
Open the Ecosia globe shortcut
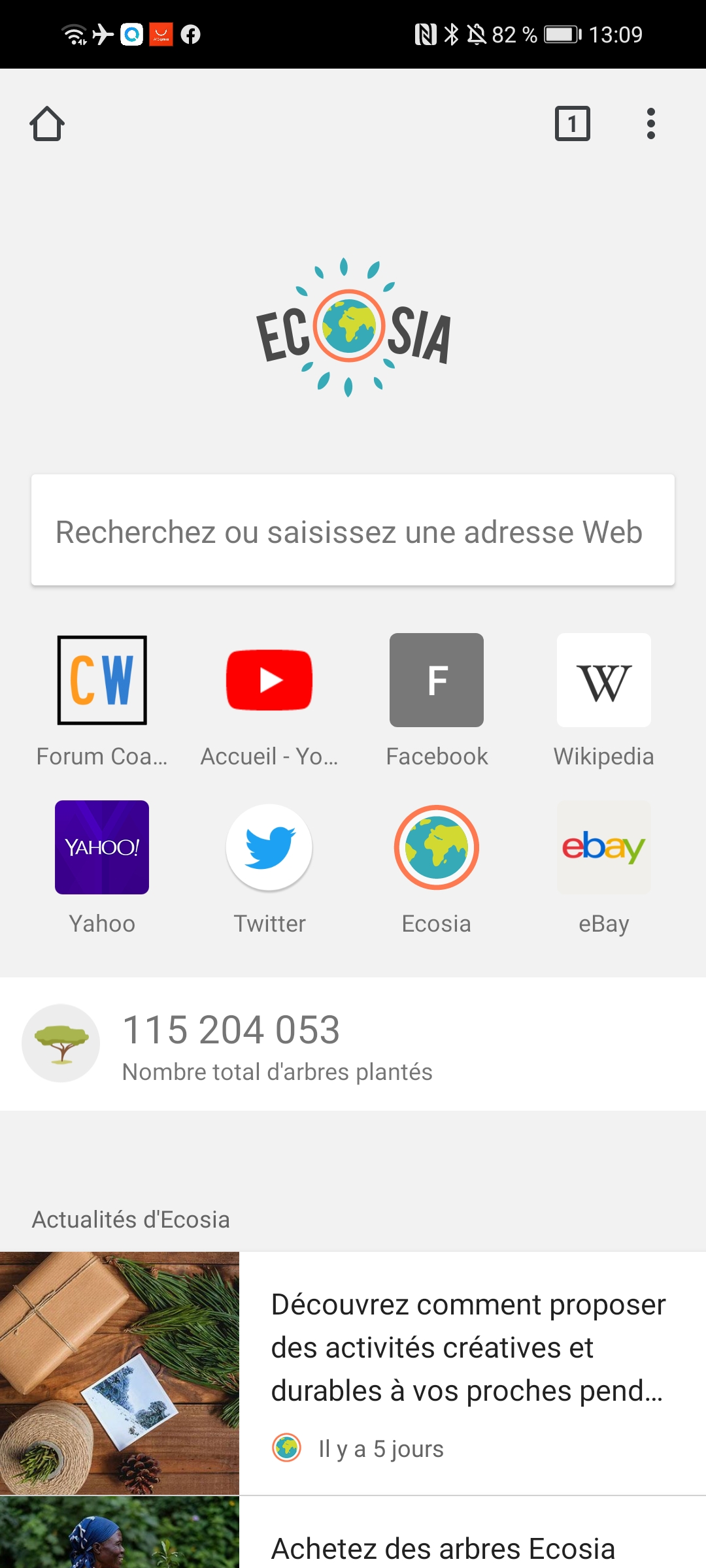click(x=436, y=847)
